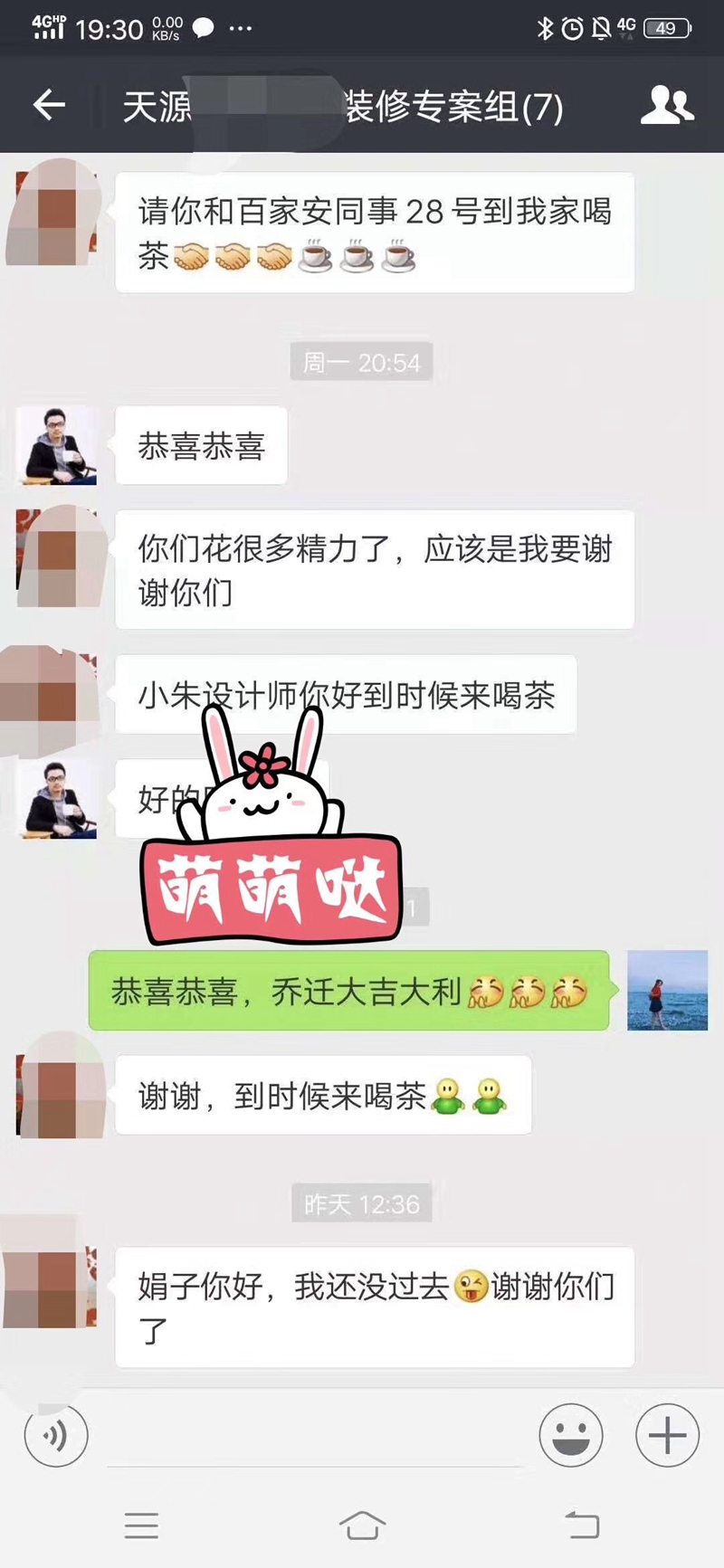Open the system recent apps menu button

pos(141,1525)
